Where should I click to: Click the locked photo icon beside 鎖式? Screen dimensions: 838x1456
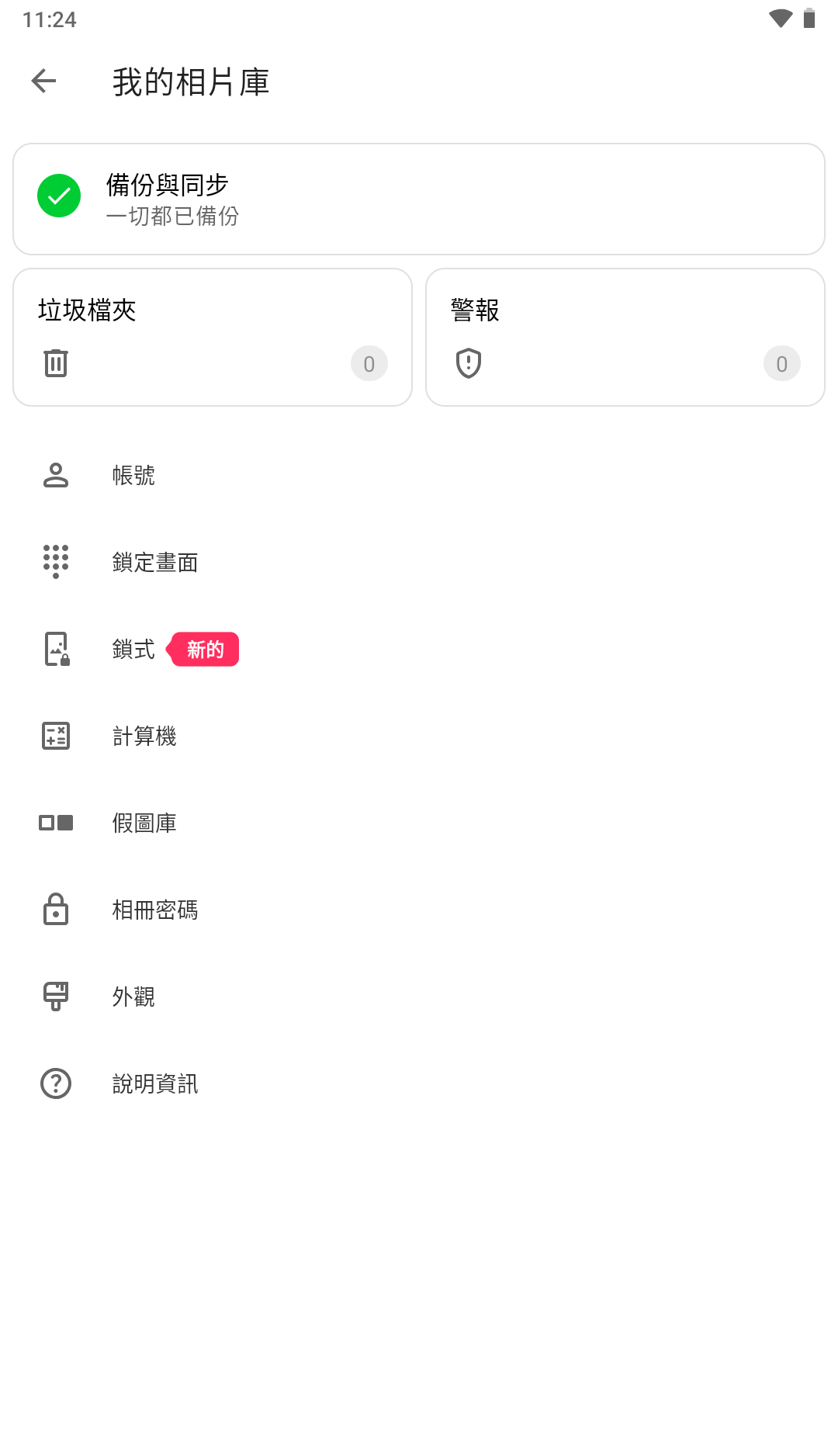pyautogui.click(x=55, y=649)
